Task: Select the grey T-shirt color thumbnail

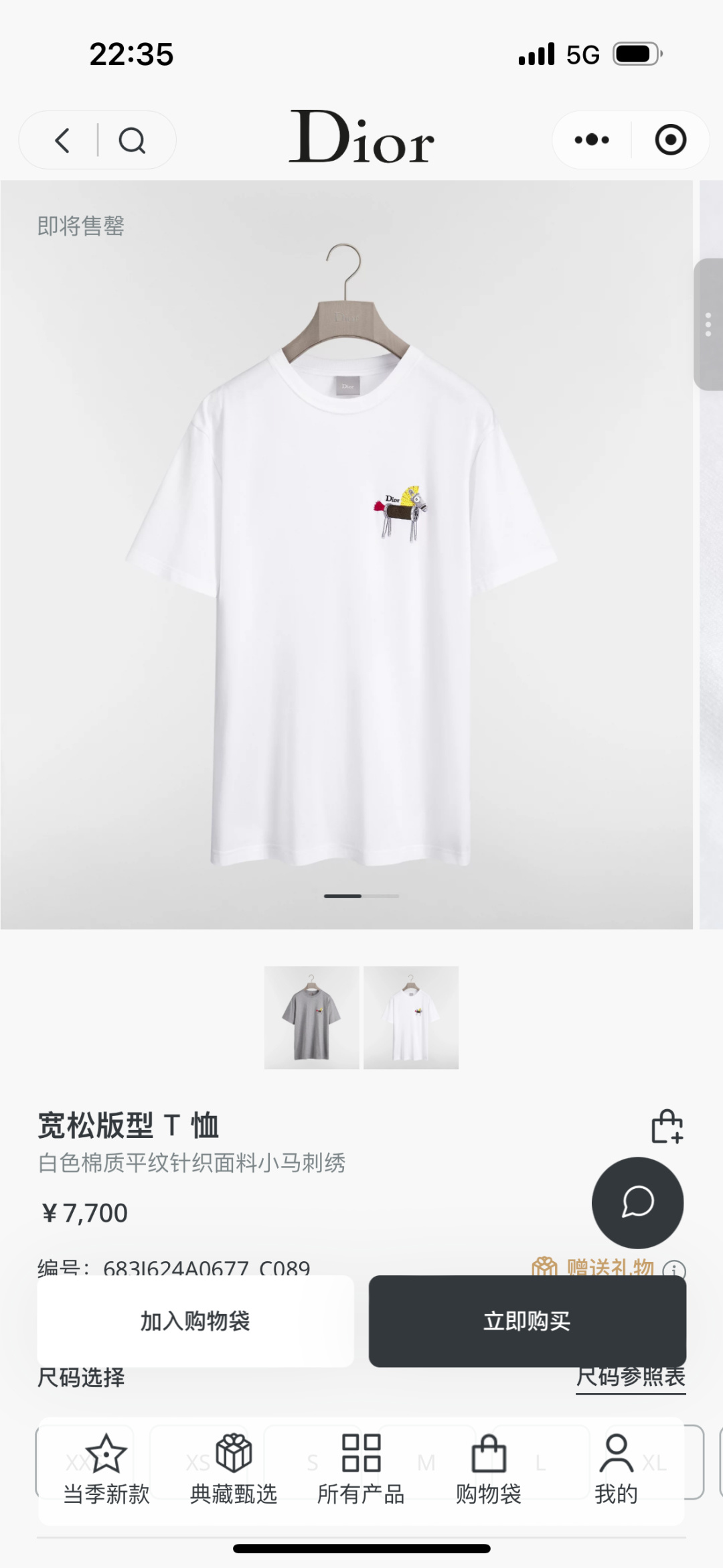Action: pyautogui.click(x=311, y=1017)
